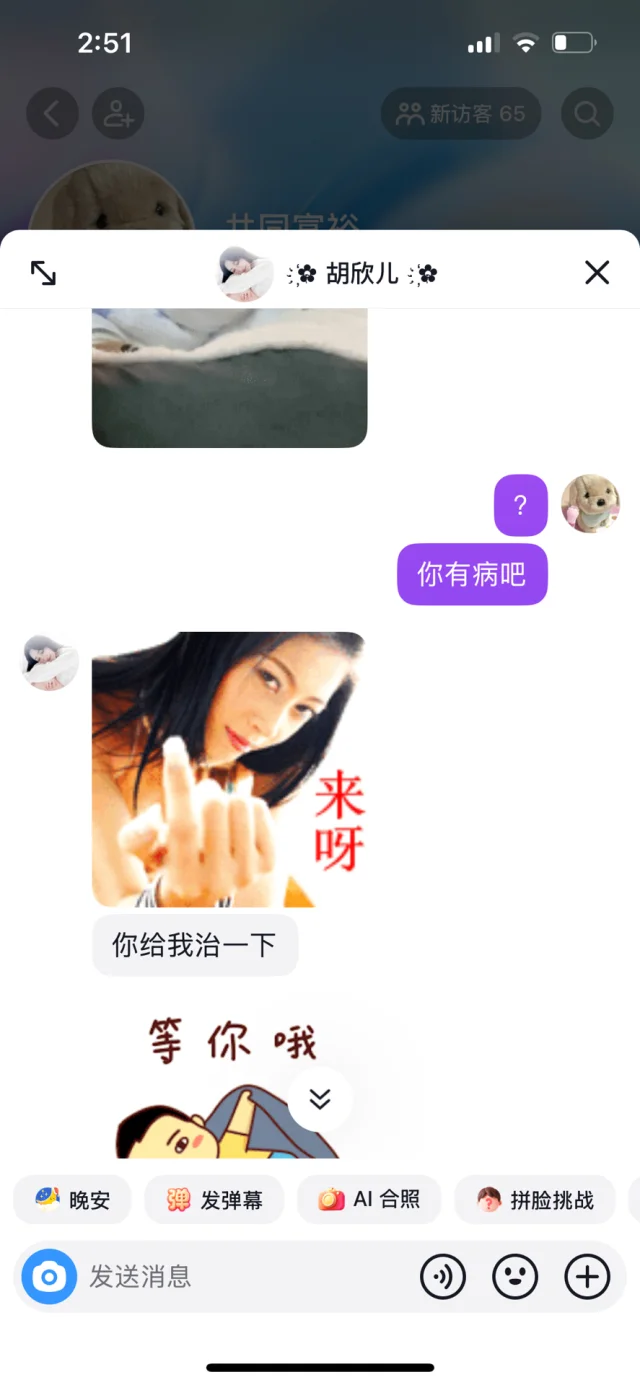This screenshot has width=640, height=1385.
Task: Open the emoji sticker picker
Action: click(515, 1277)
